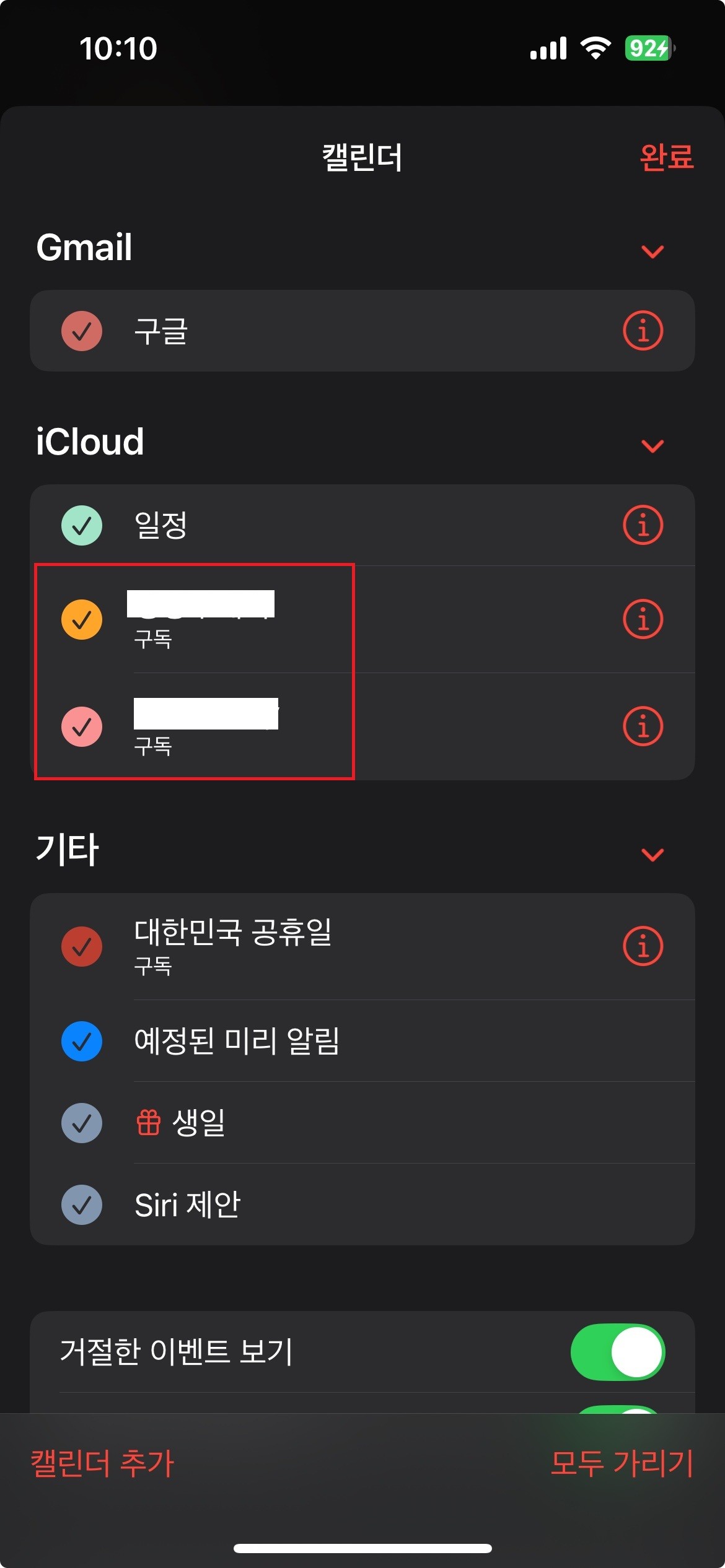Open info for 대한민국 공휴일

643,946
